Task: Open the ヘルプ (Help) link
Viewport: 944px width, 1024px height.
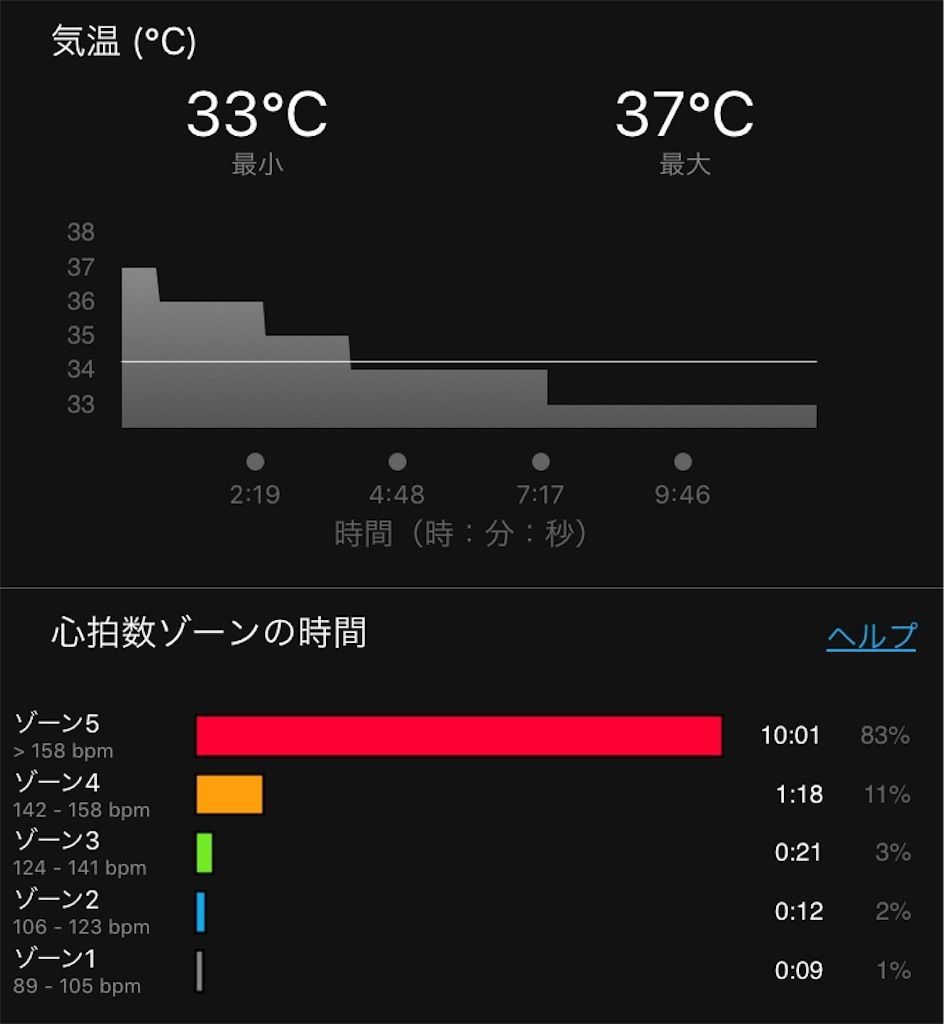Action: pos(869,634)
